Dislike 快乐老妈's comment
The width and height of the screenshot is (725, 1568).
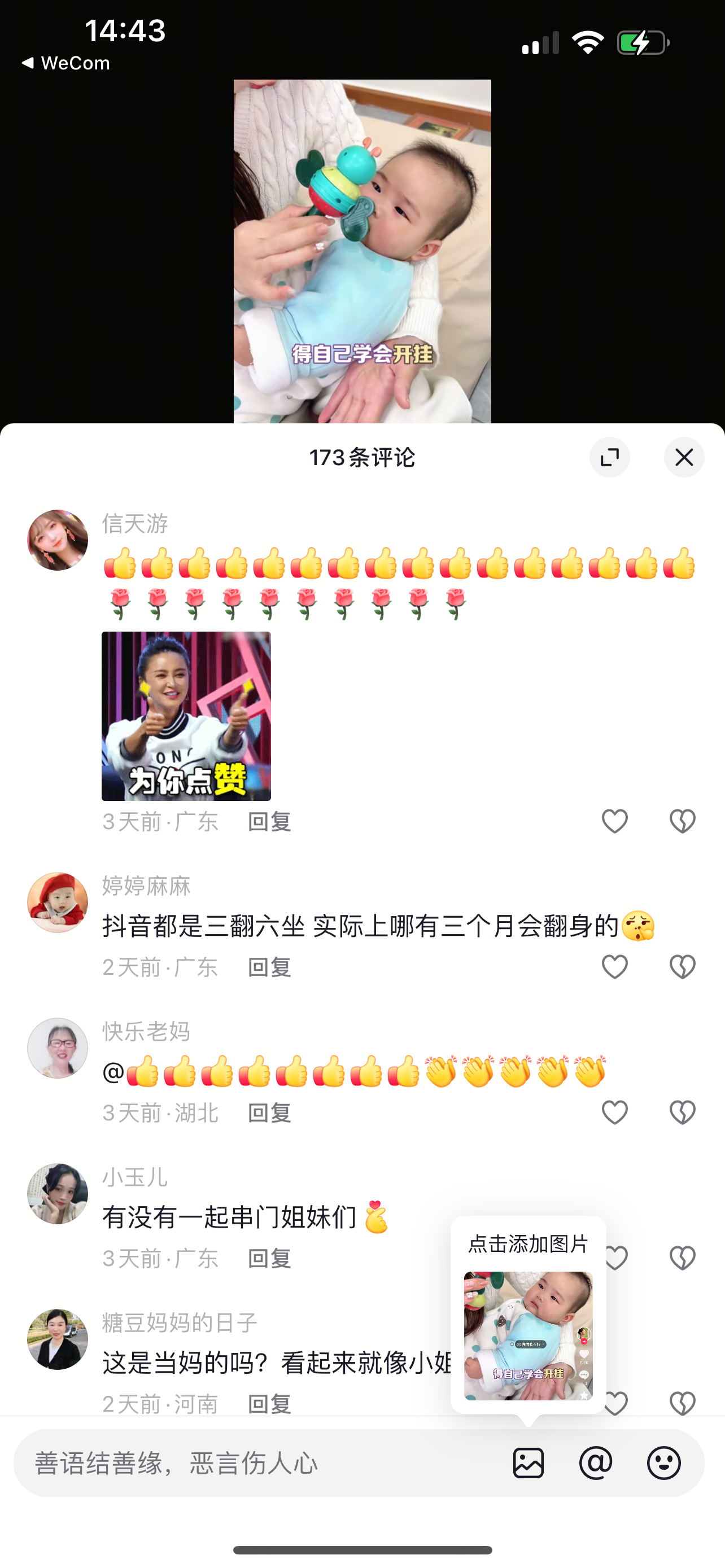pyautogui.click(x=683, y=1112)
